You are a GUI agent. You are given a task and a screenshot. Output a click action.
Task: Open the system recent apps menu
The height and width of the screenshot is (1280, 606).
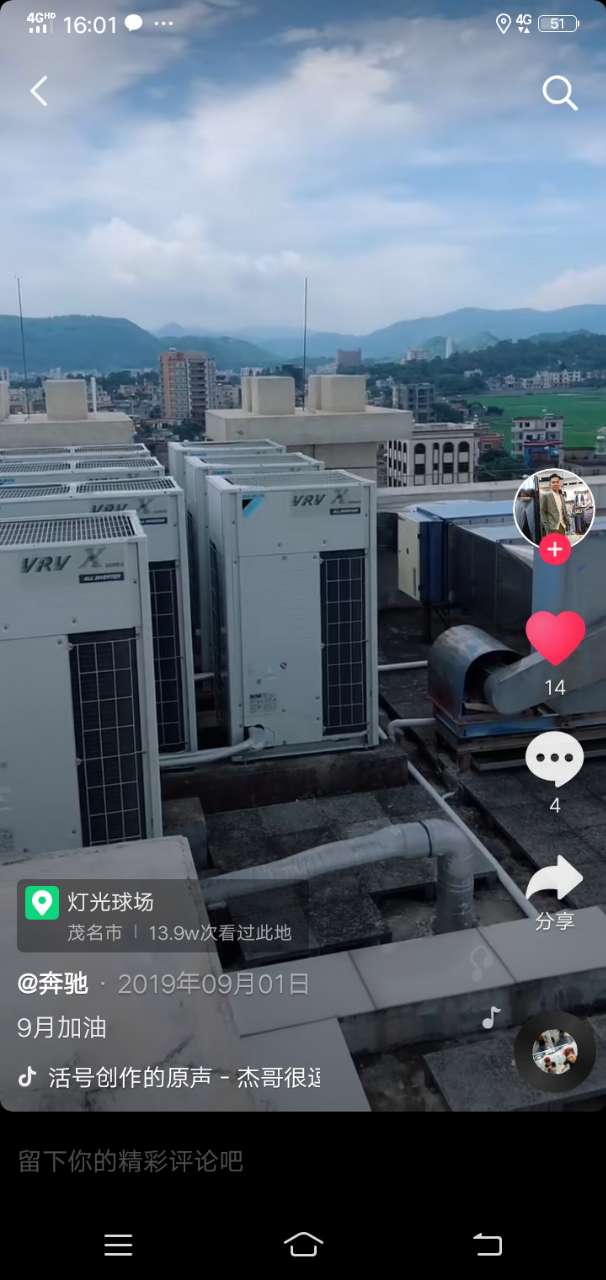pos(118,1244)
